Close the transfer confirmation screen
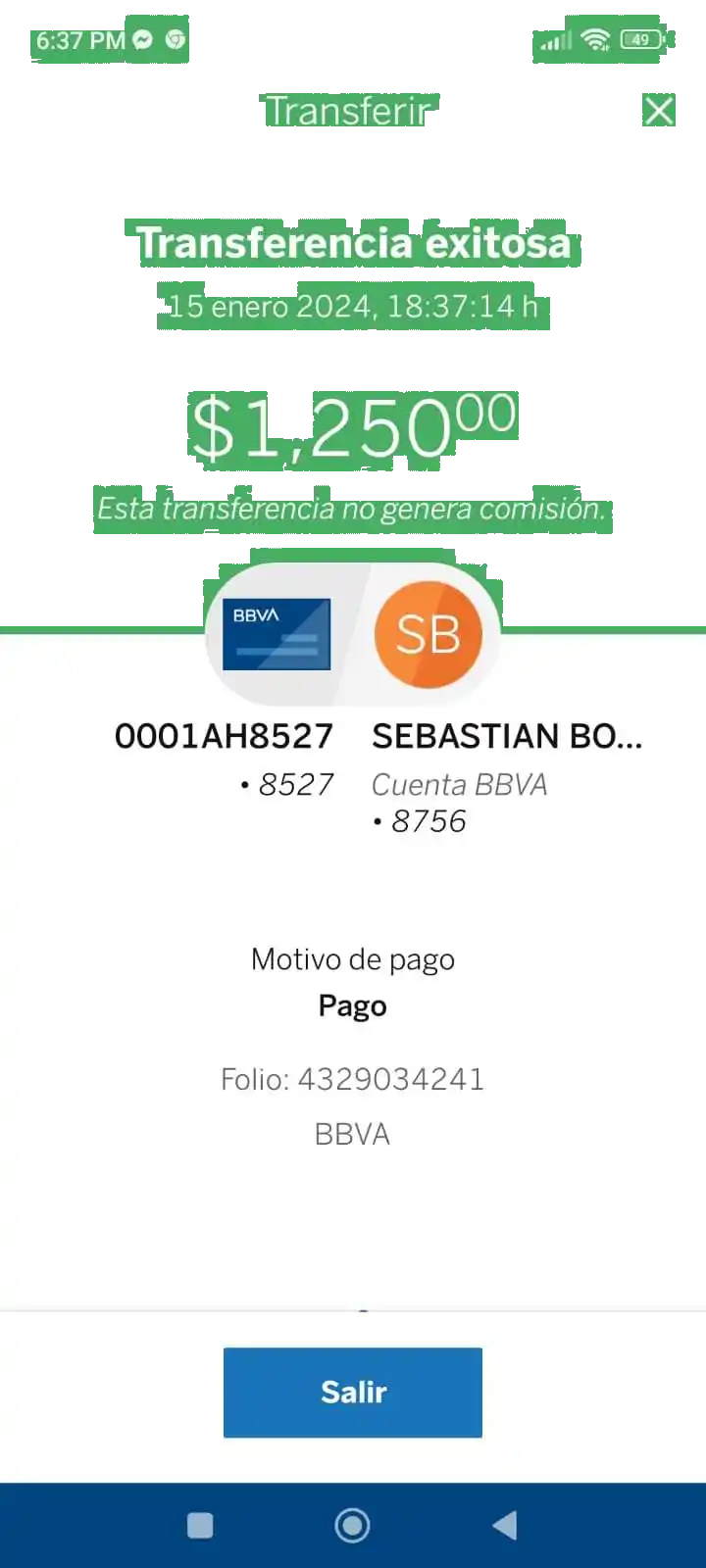Image resolution: width=706 pixels, height=1568 pixels. pos(659,111)
